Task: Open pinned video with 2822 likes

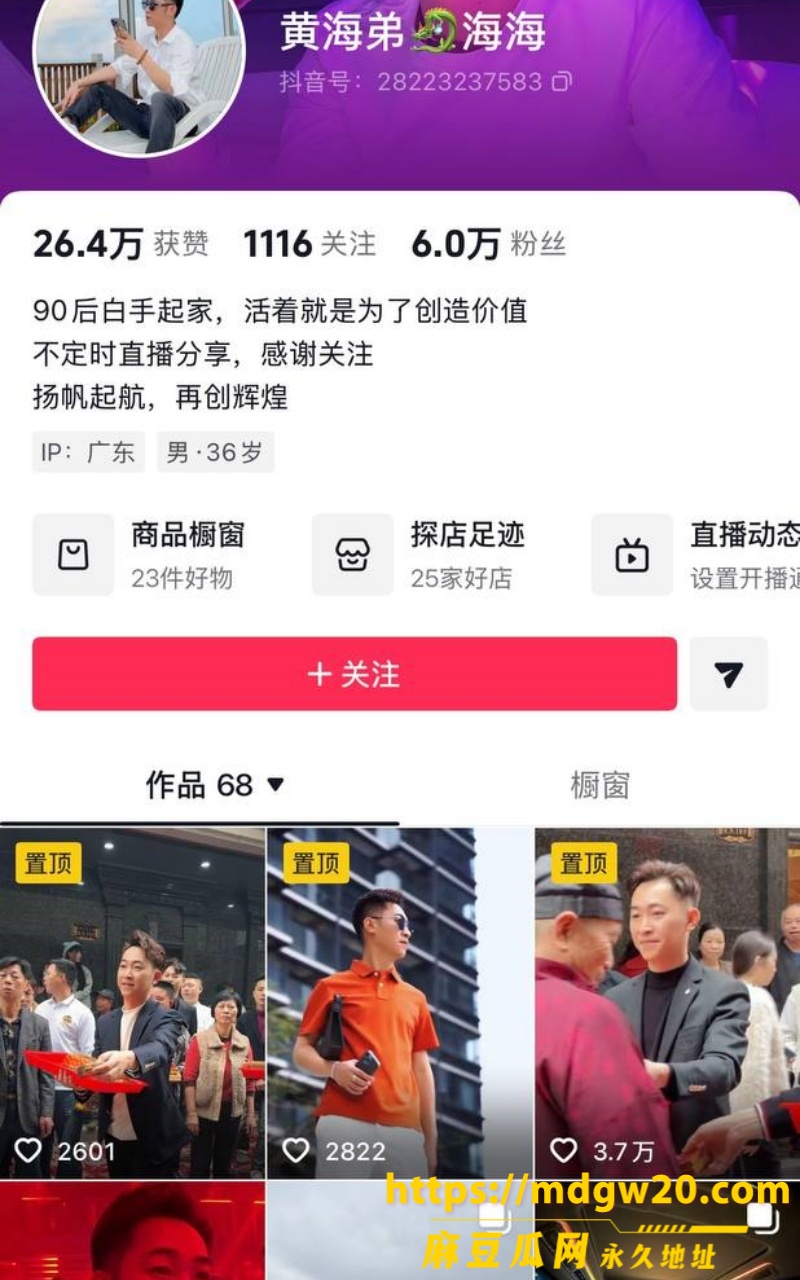Action: 400,1003
